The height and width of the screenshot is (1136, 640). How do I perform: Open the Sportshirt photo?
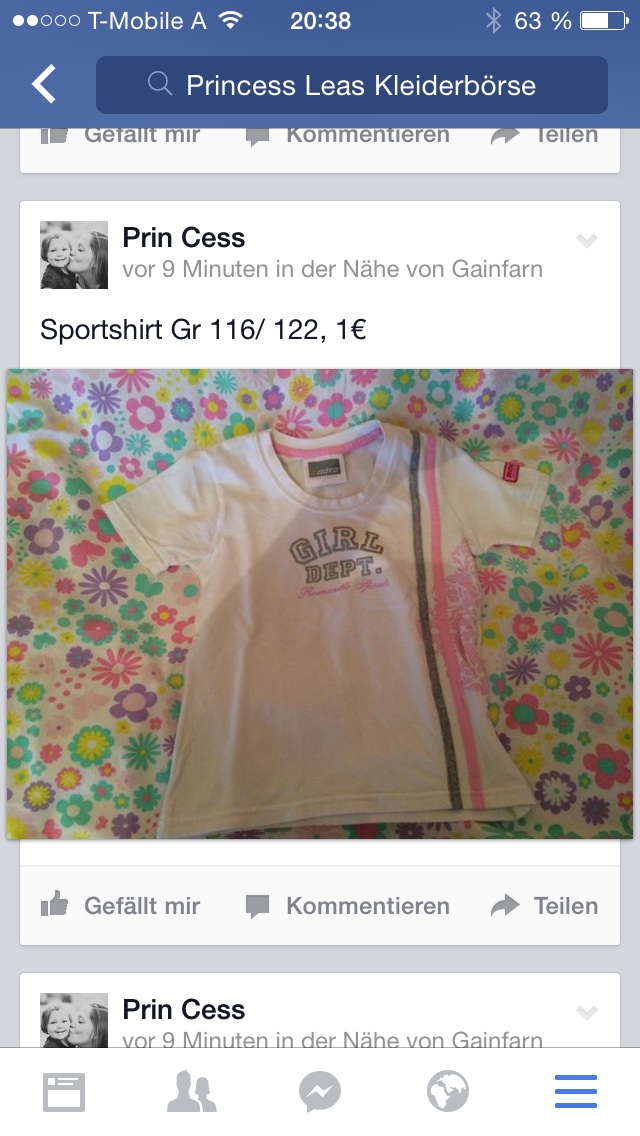(320, 604)
